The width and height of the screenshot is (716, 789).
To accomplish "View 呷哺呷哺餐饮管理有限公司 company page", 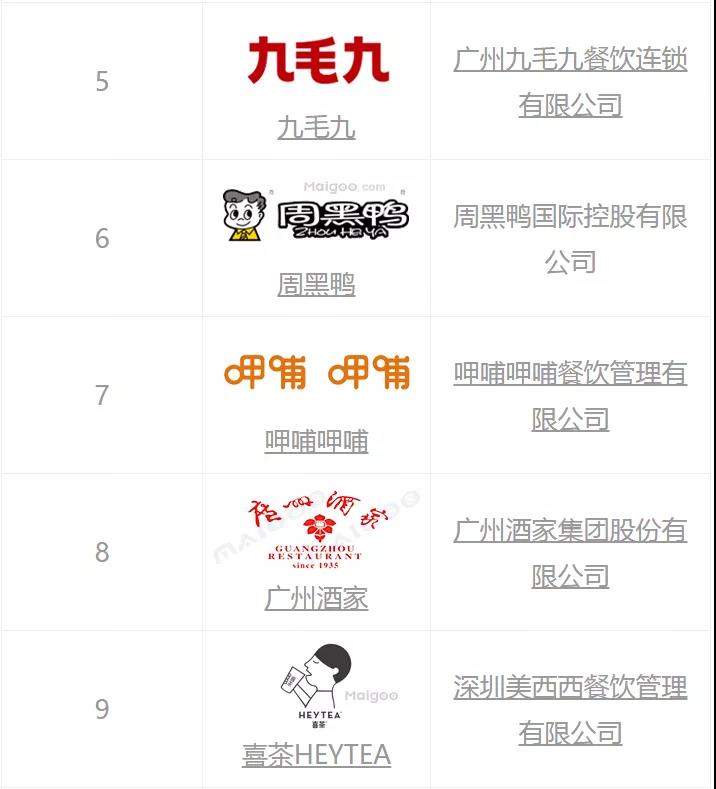I will pyautogui.click(x=570, y=374).
